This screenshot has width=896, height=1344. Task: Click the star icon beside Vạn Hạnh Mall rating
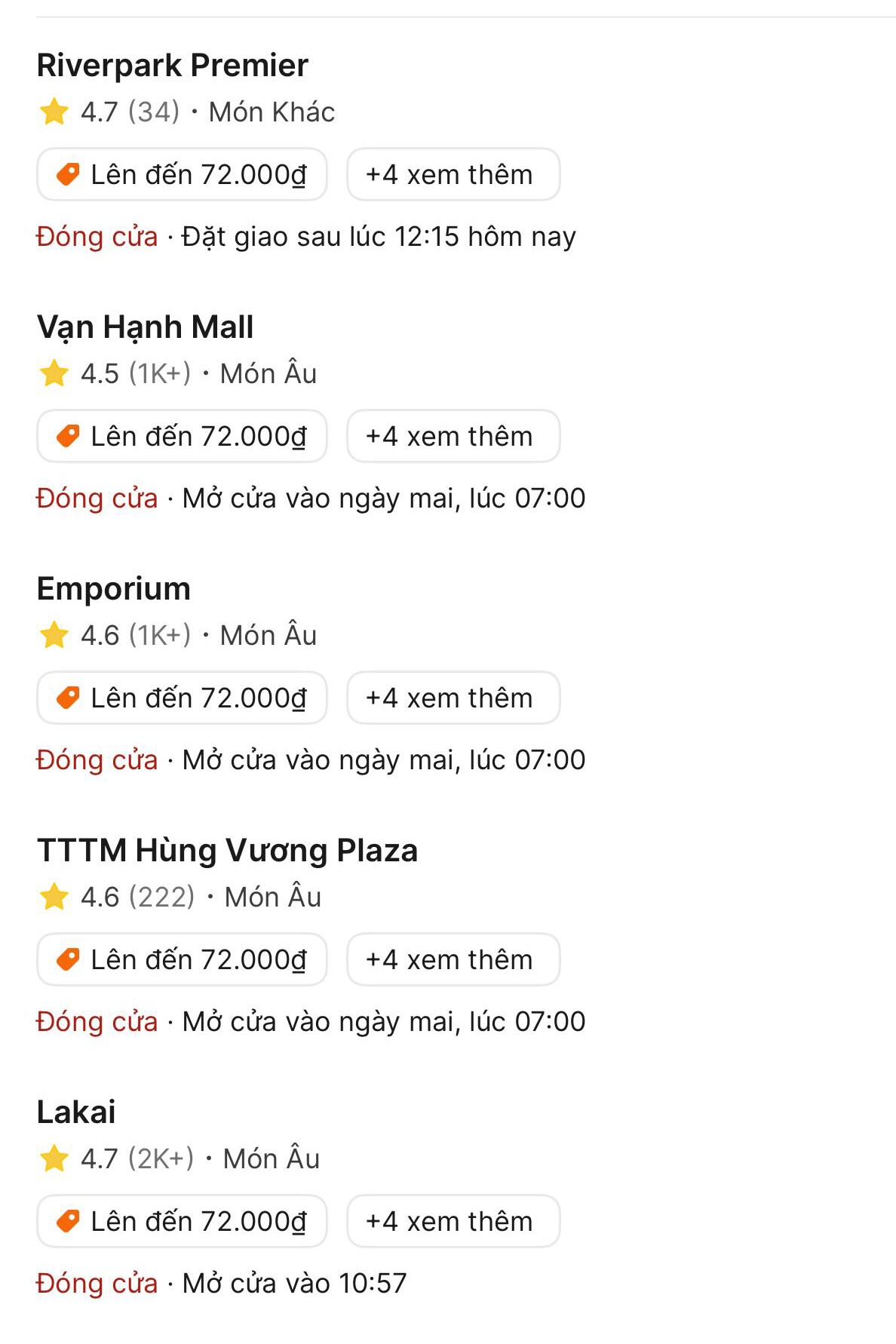[53, 373]
